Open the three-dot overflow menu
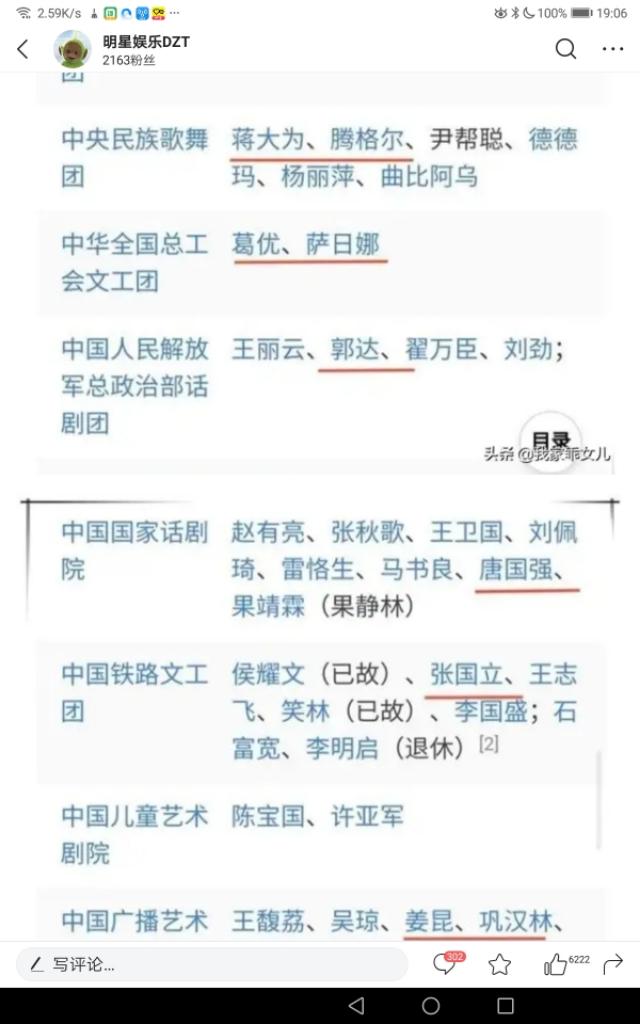 coord(613,49)
